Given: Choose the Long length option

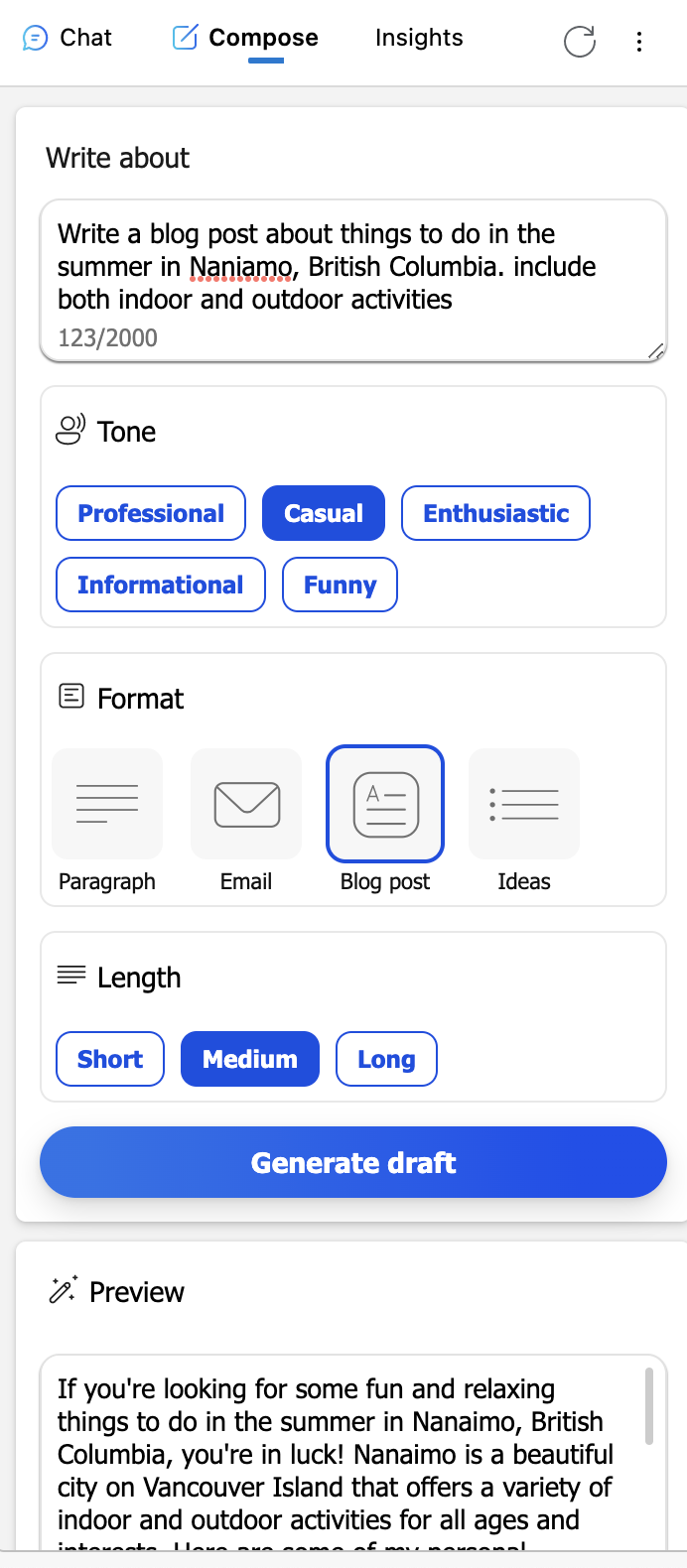Looking at the screenshot, I should click(x=386, y=1059).
